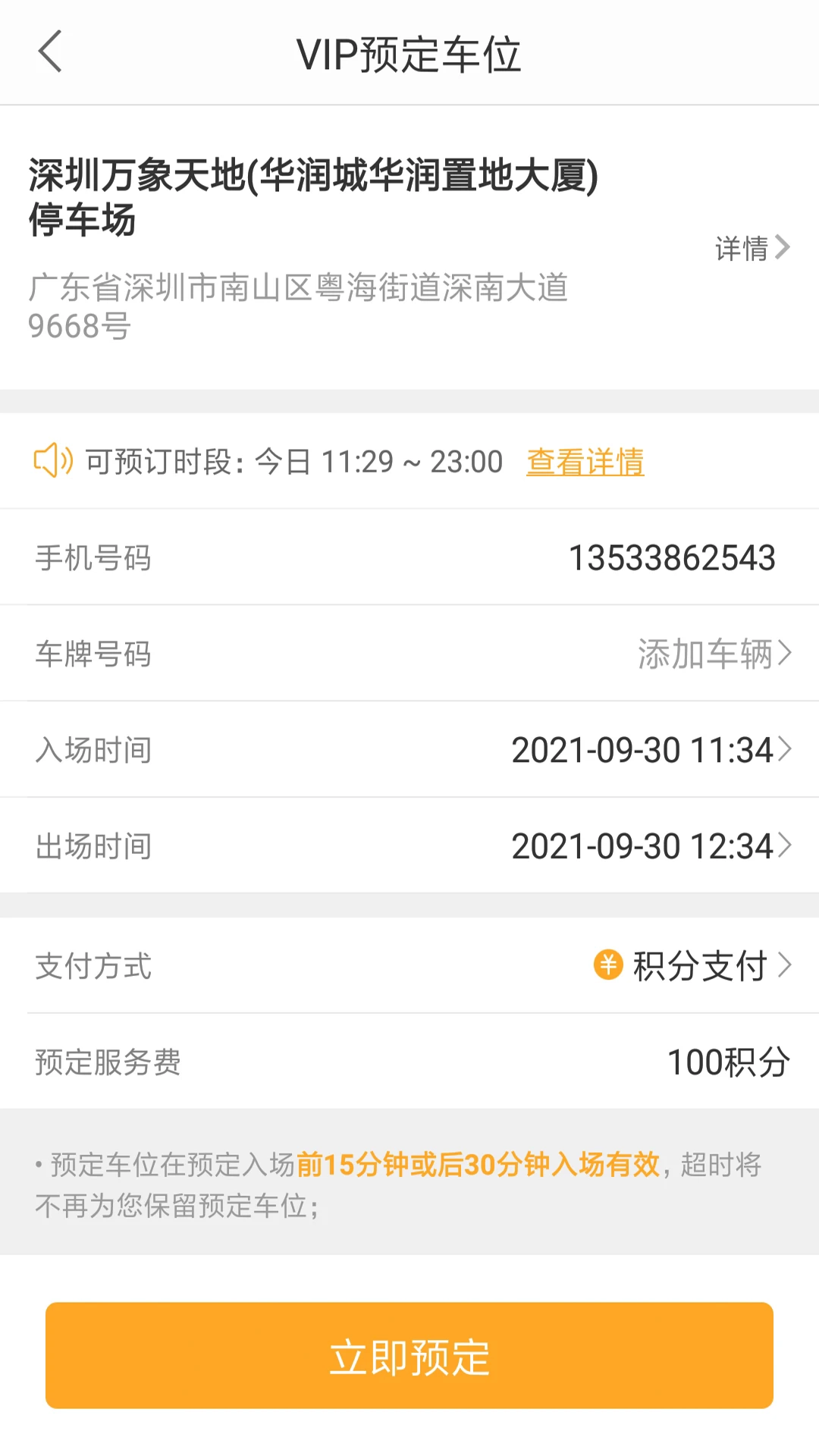This screenshot has height=1456, width=819.
Task: Tap the announcement speaker icon
Action: click(x=53, y=460)
